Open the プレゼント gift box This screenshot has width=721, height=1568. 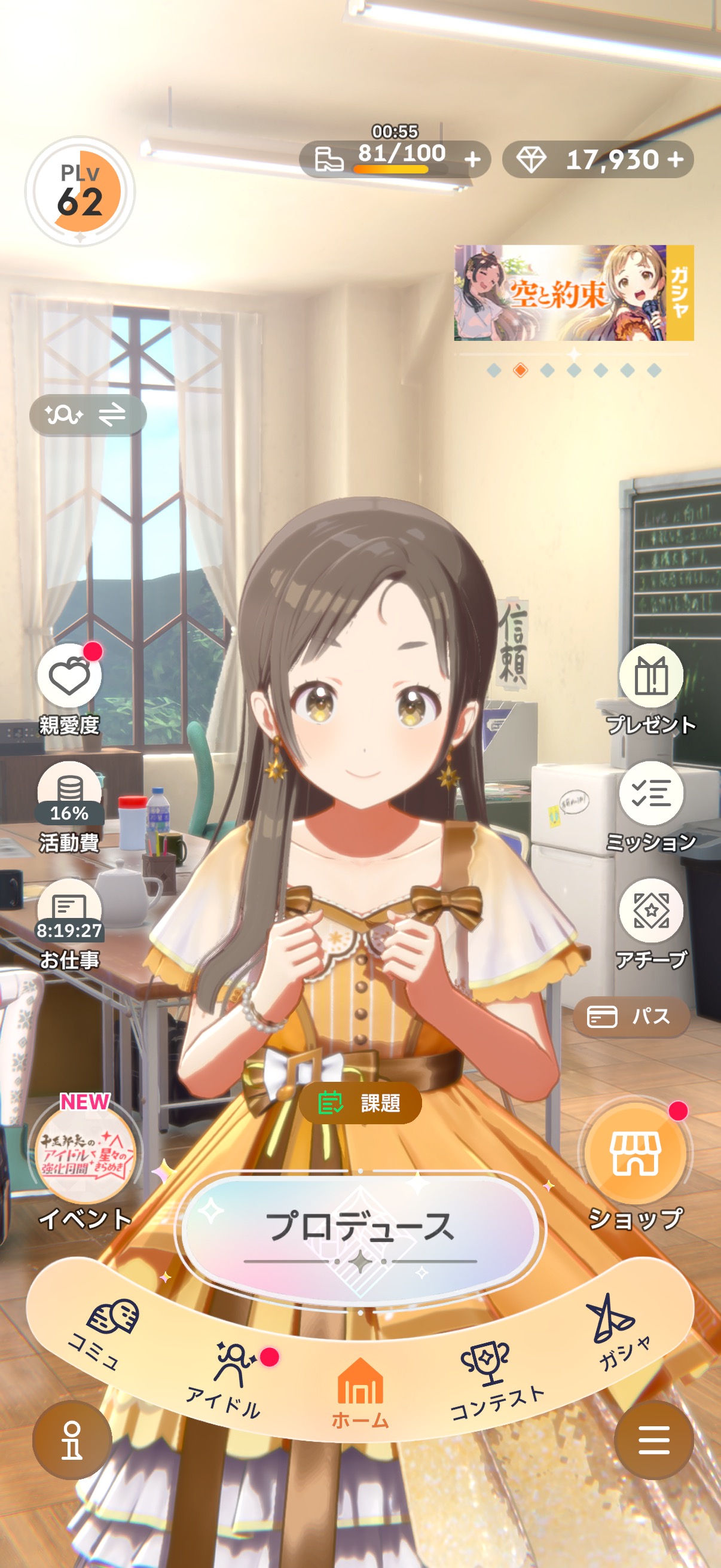(651, 677)
